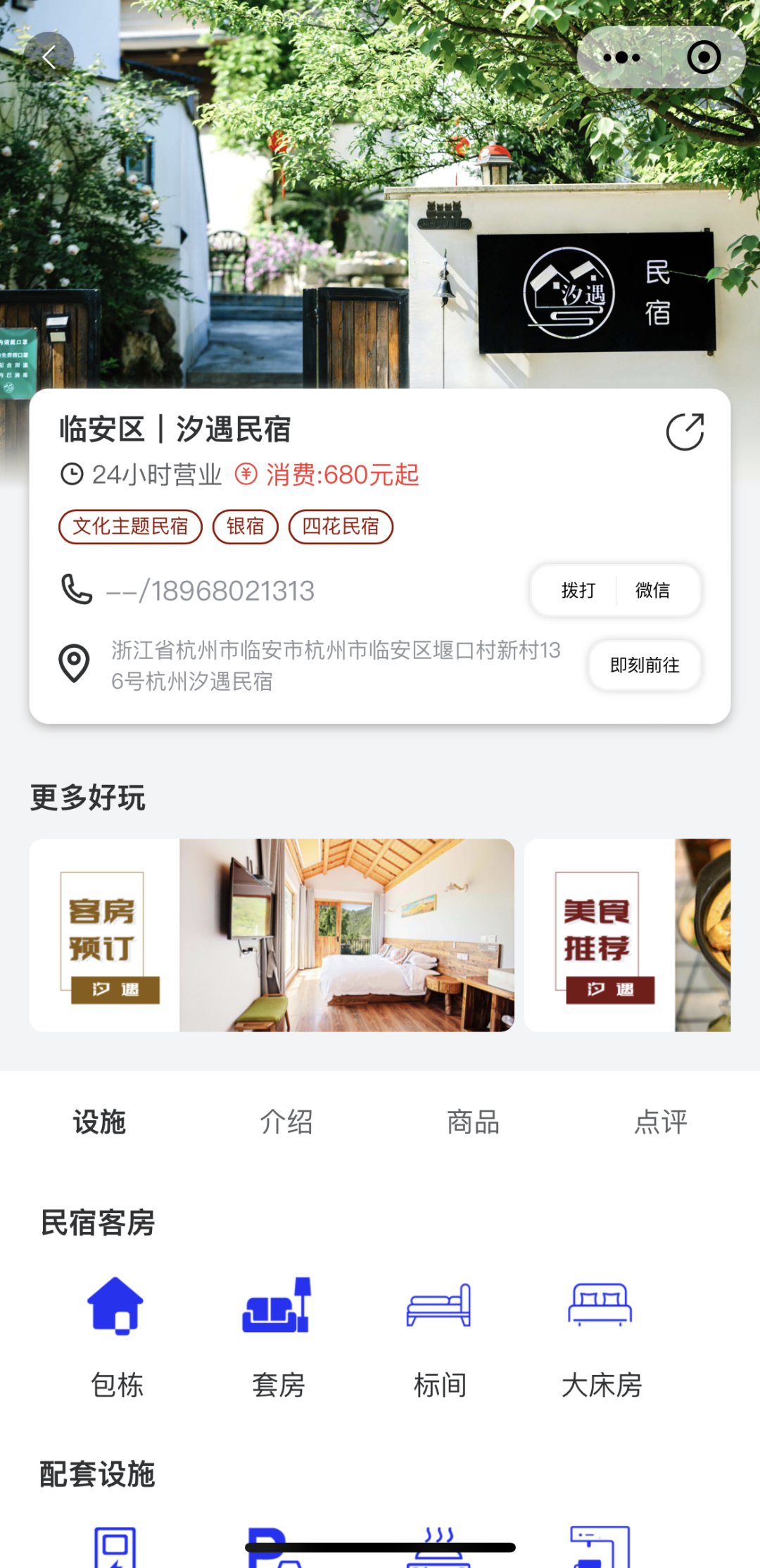760x1568 pixels.
Task: Share 汐遇民宿 via the share icon
Action: [x=685, y=431]
